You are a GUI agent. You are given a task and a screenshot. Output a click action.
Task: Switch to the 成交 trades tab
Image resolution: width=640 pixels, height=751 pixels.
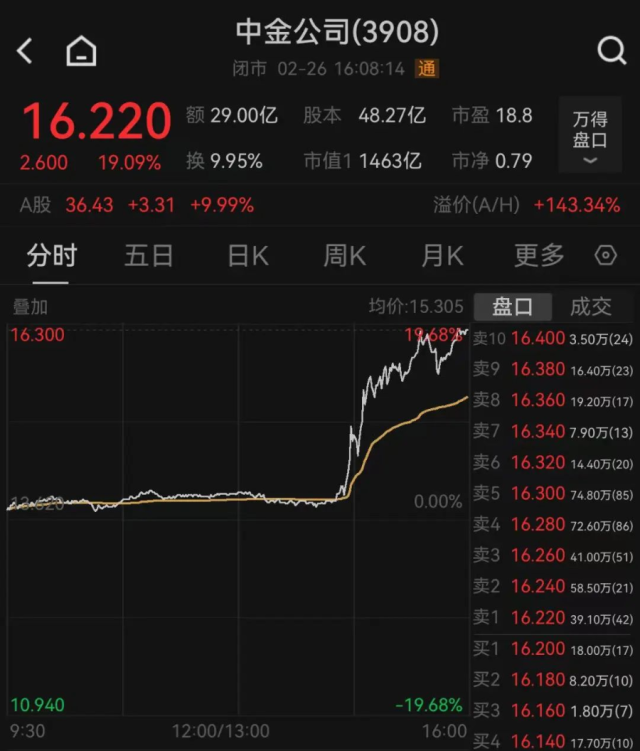click(591, 307)
